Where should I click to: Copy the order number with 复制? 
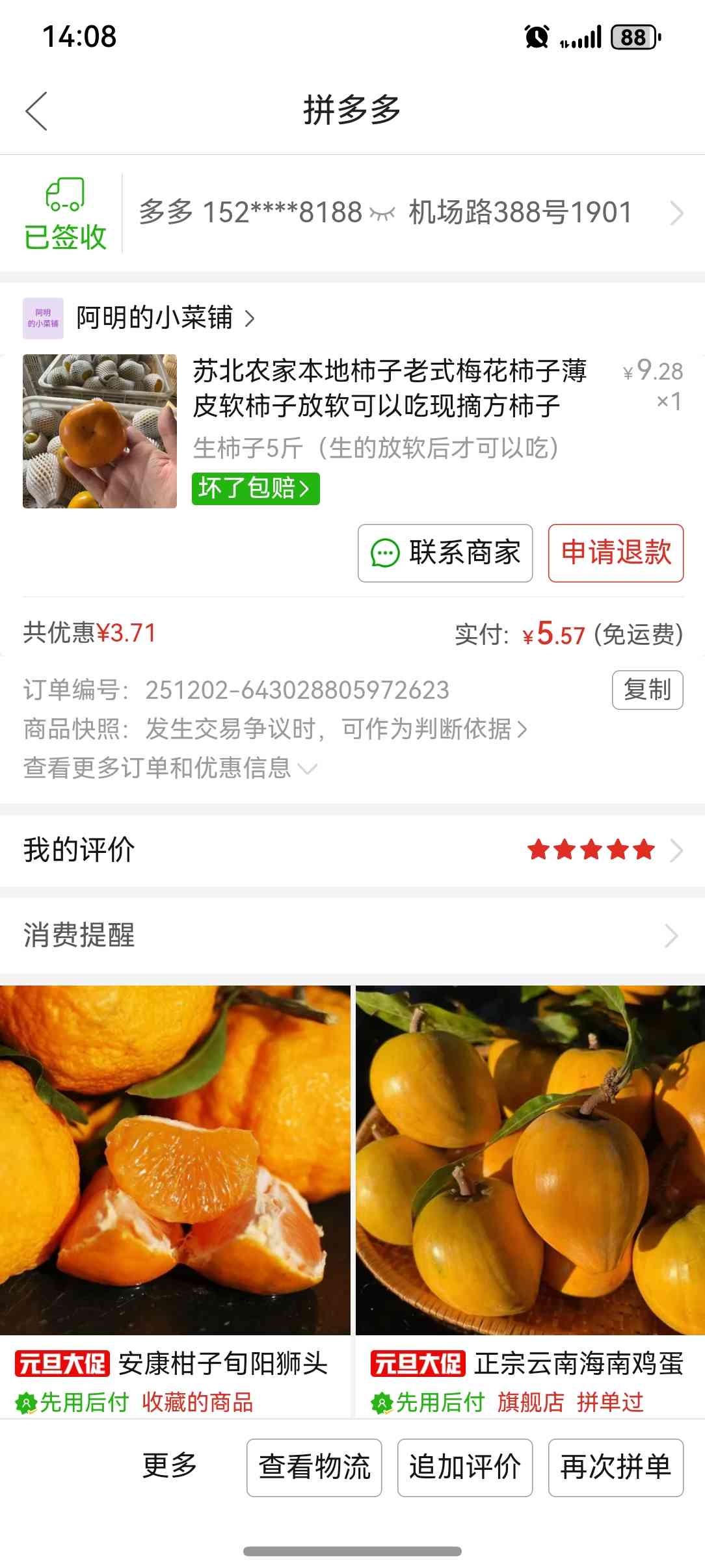(647, 690)
